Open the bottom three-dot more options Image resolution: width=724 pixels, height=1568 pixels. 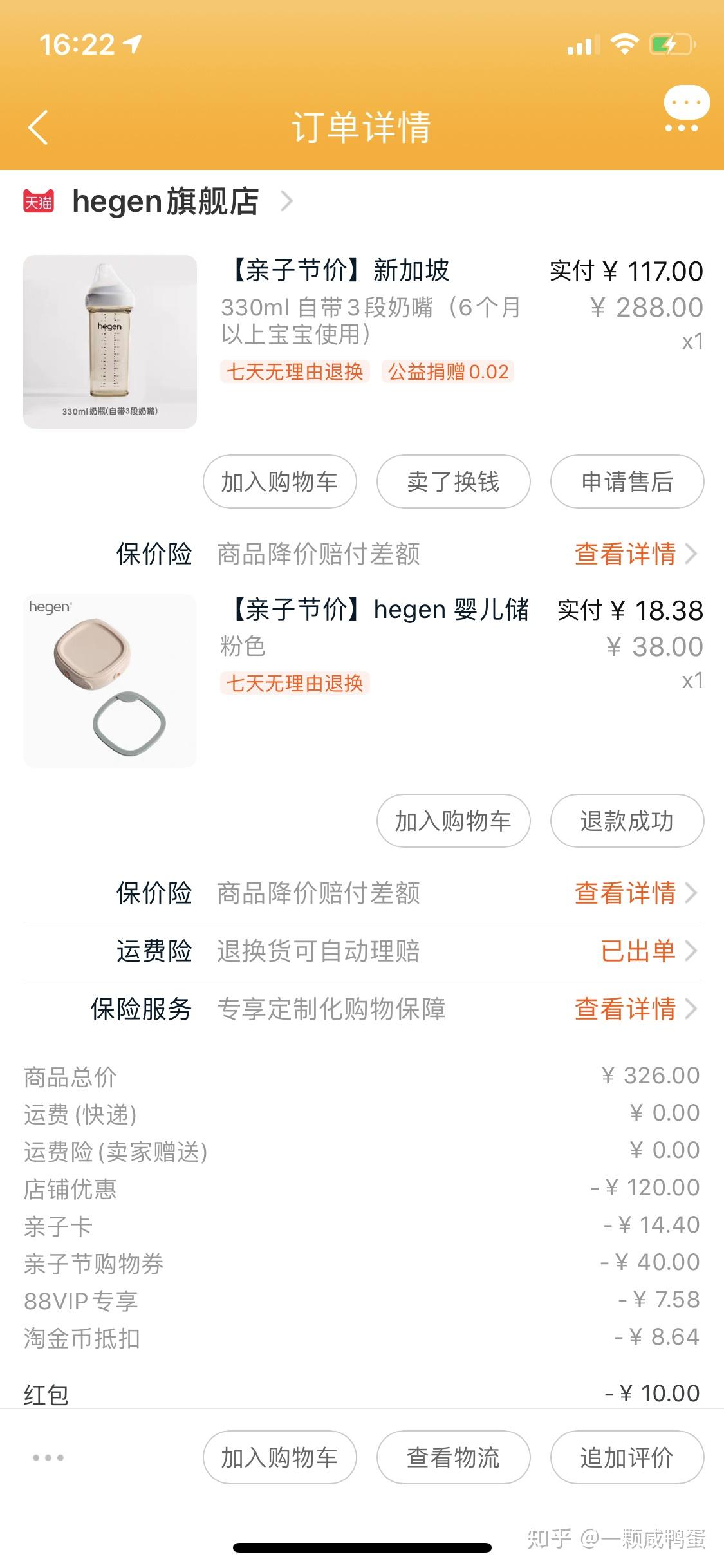click(48, 1458)
